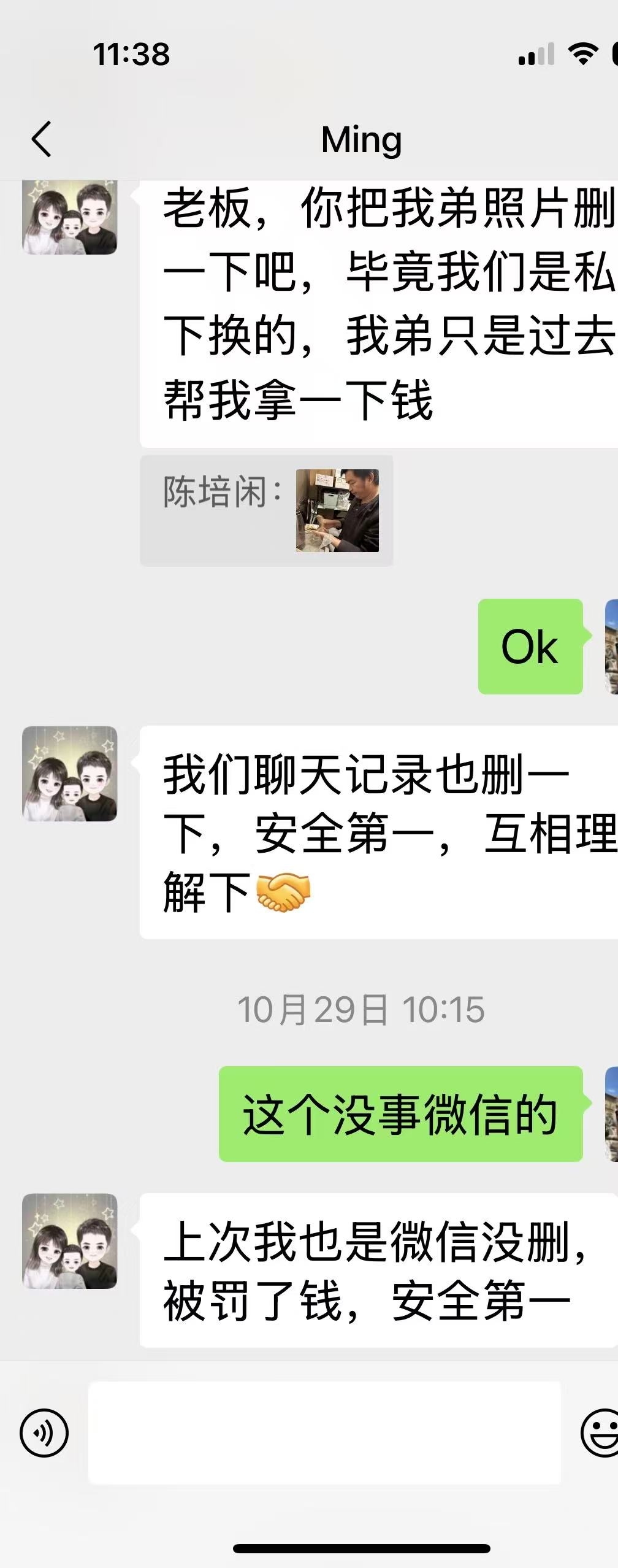
Task: Tap the message text field
Action: coord(324,1433)
